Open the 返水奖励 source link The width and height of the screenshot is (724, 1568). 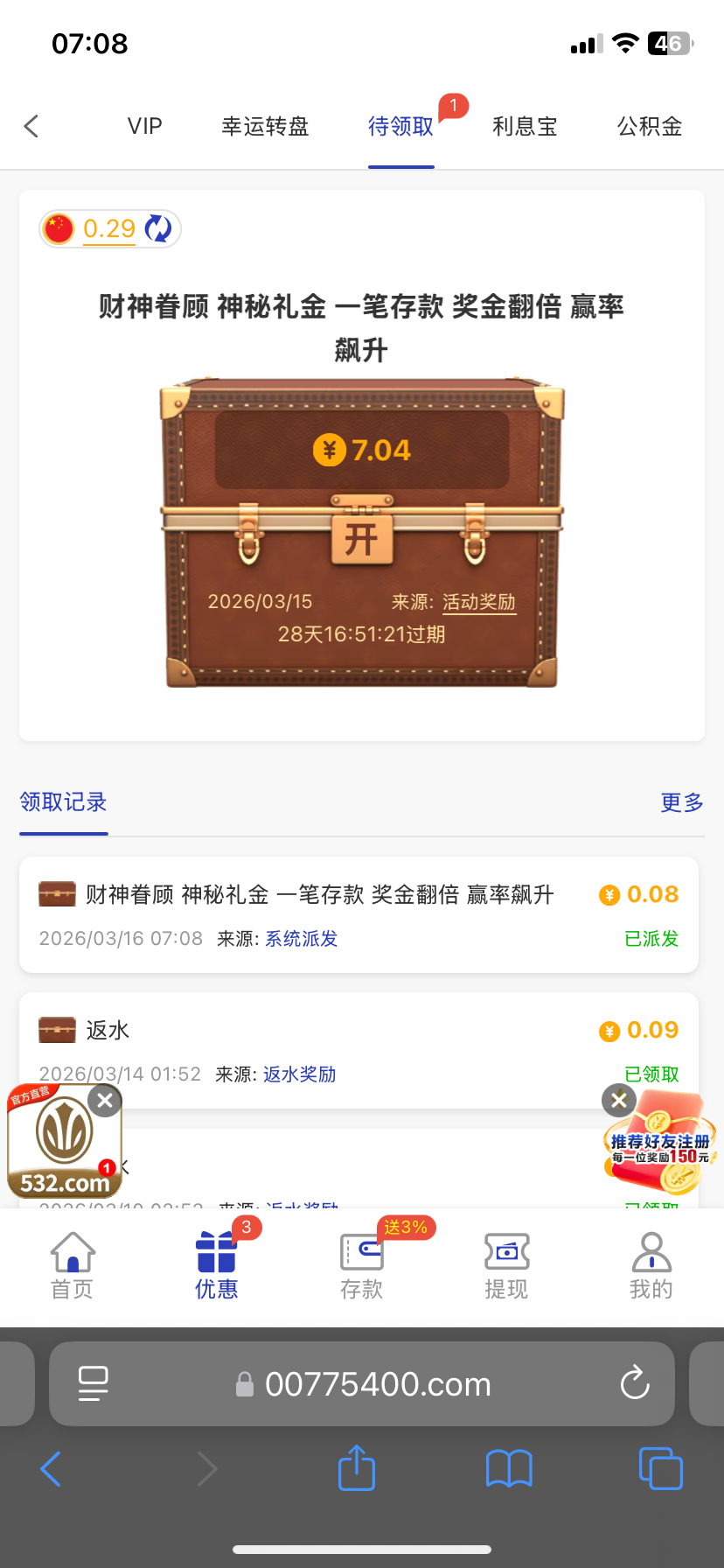(x=299, y=1074)
